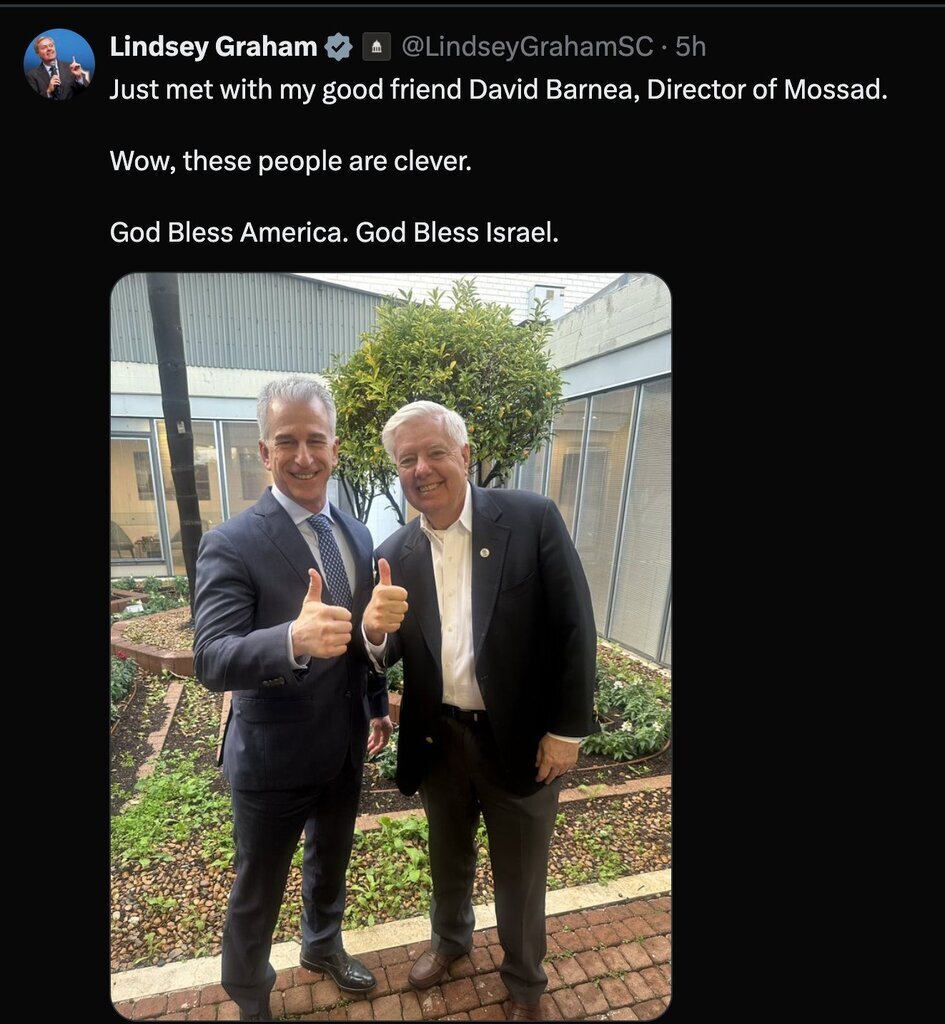Open the @LindseyGrahamSC handle link
This screenshot has height=1024, width=945.
(526, 46)
